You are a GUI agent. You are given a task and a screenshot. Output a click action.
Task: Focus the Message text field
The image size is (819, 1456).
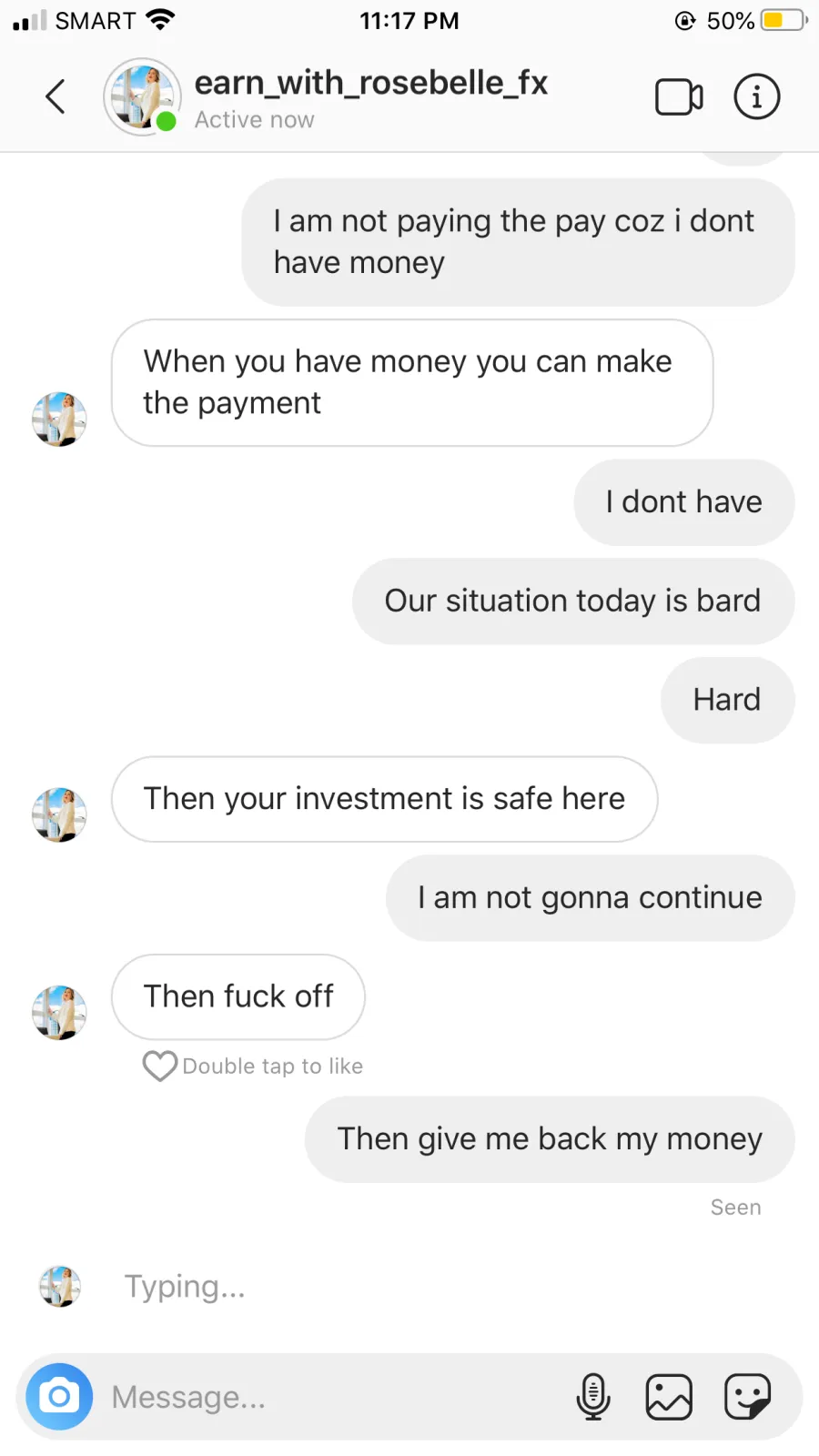[x=328, y=1397]
